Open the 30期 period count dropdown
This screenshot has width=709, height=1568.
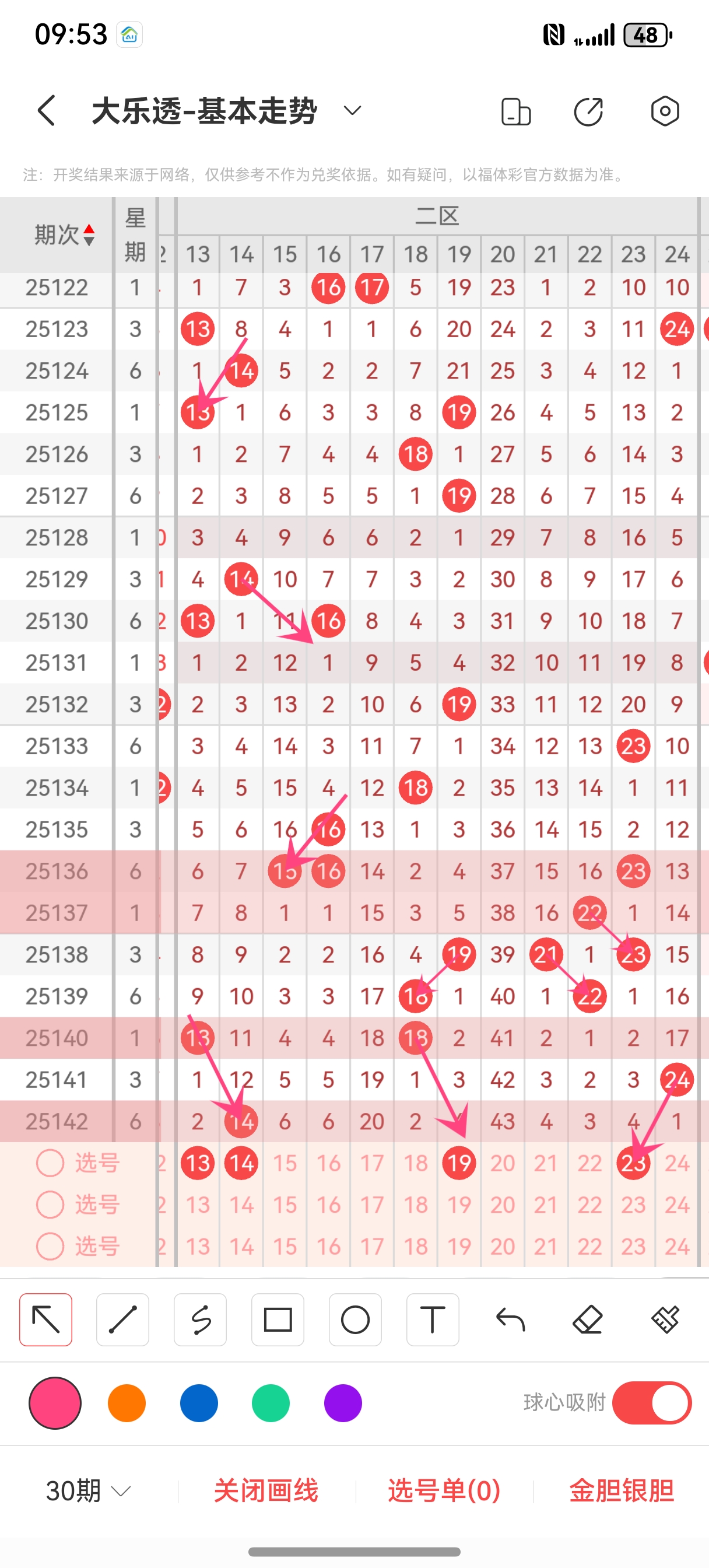(x=88, y=1490)
